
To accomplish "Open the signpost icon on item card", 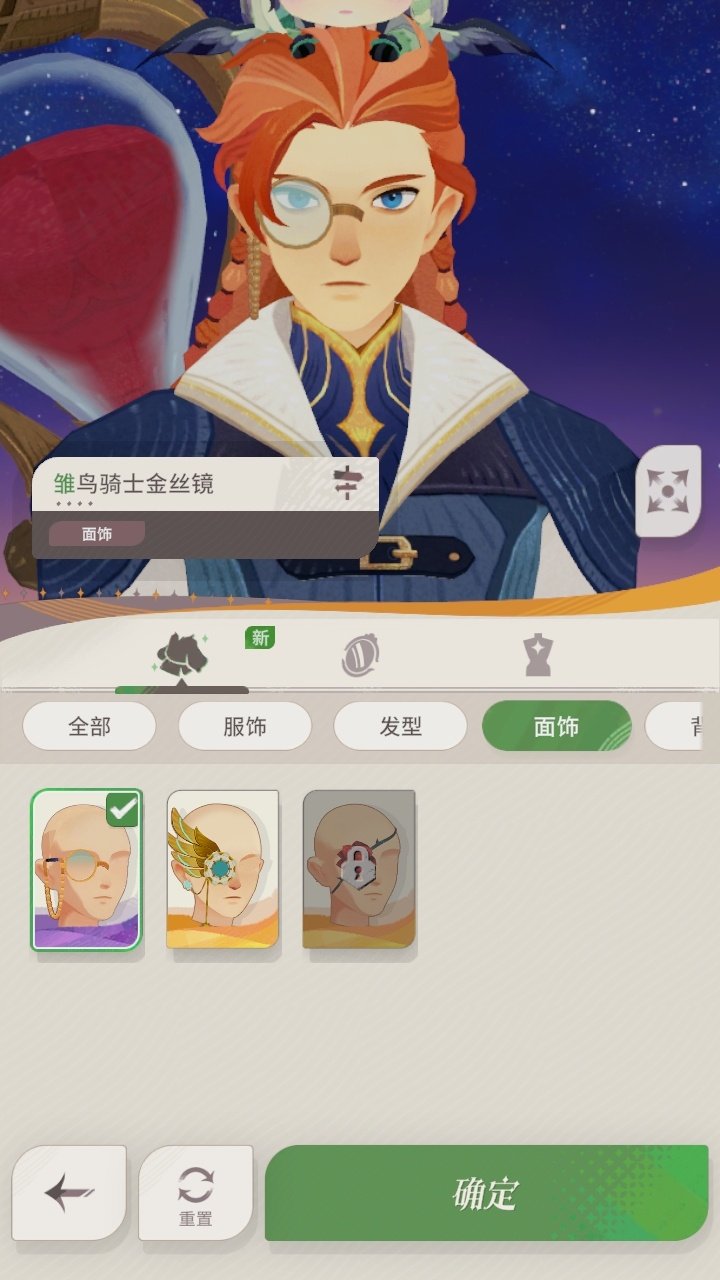I will click(x=346, y=484).
